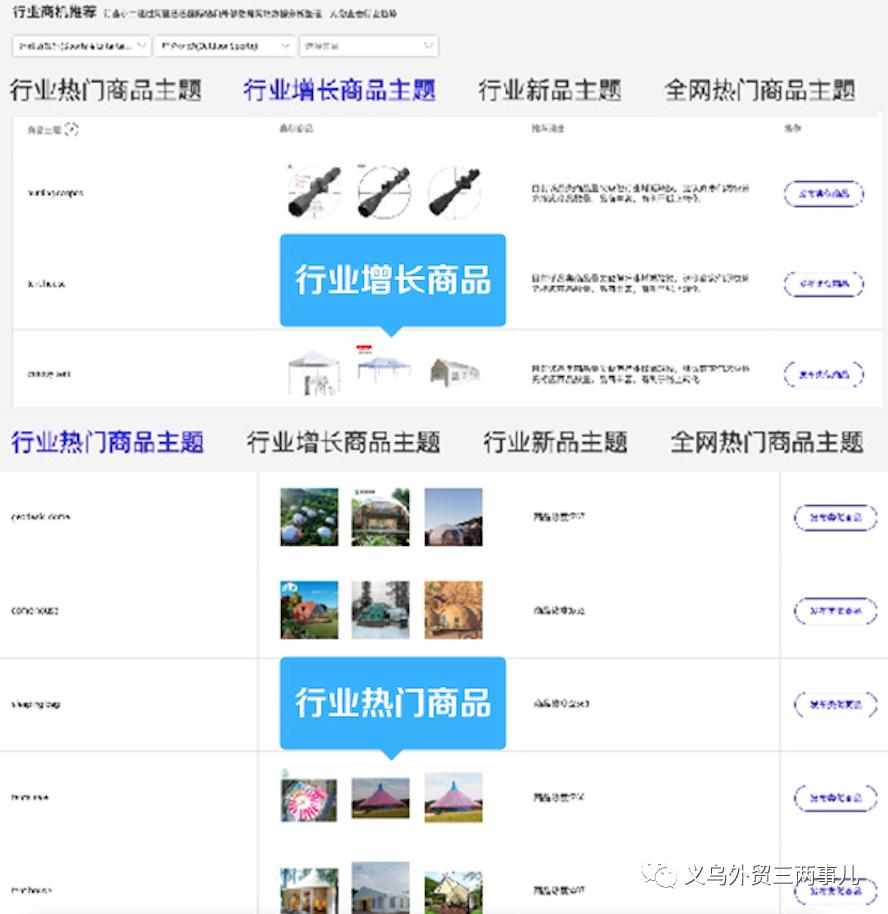Expand the Outdoor Sports sub-category dropdown
Viewport: 888px width, 914px height.
point(222,45)
